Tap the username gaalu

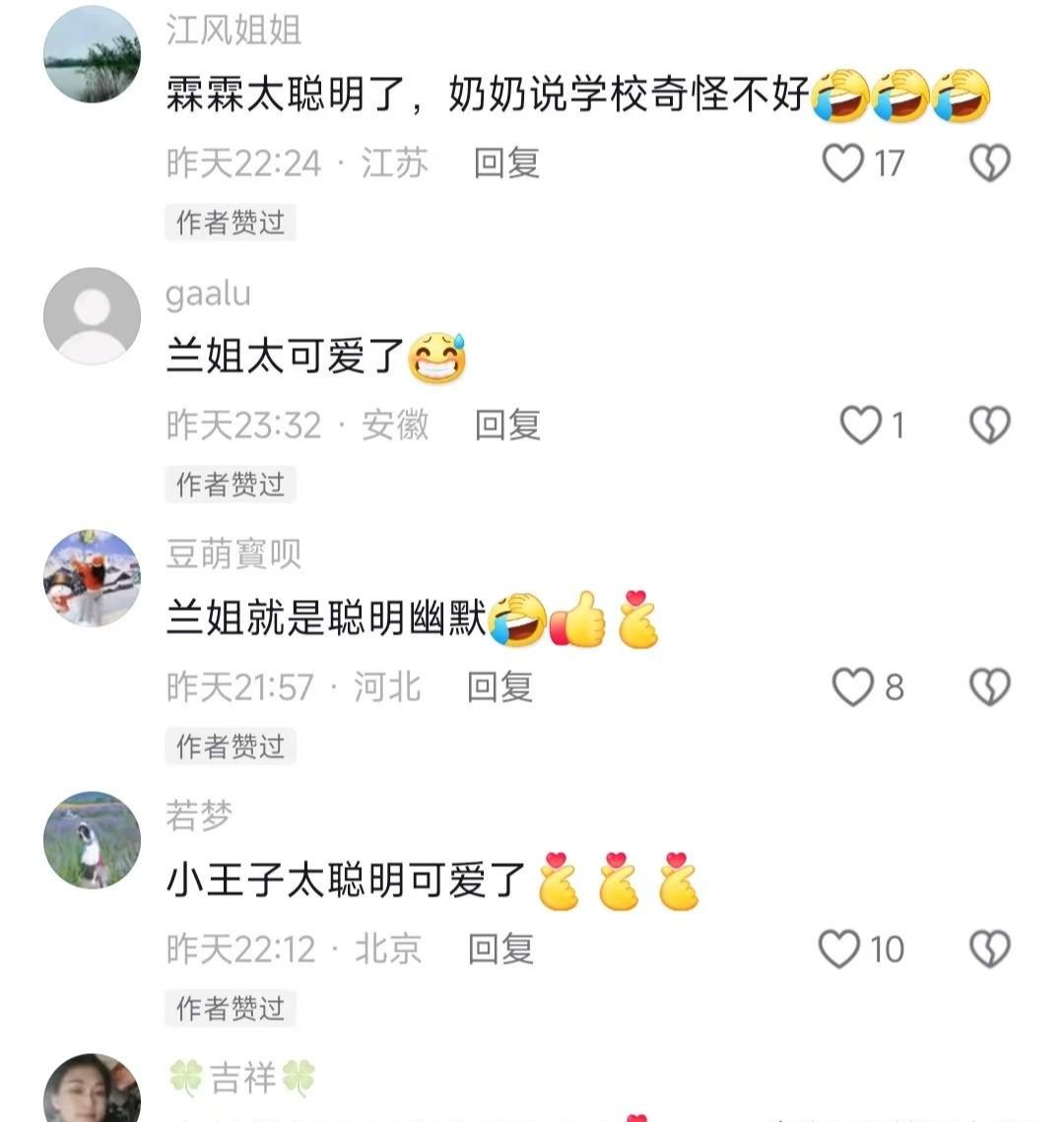[x=208, y=294]
